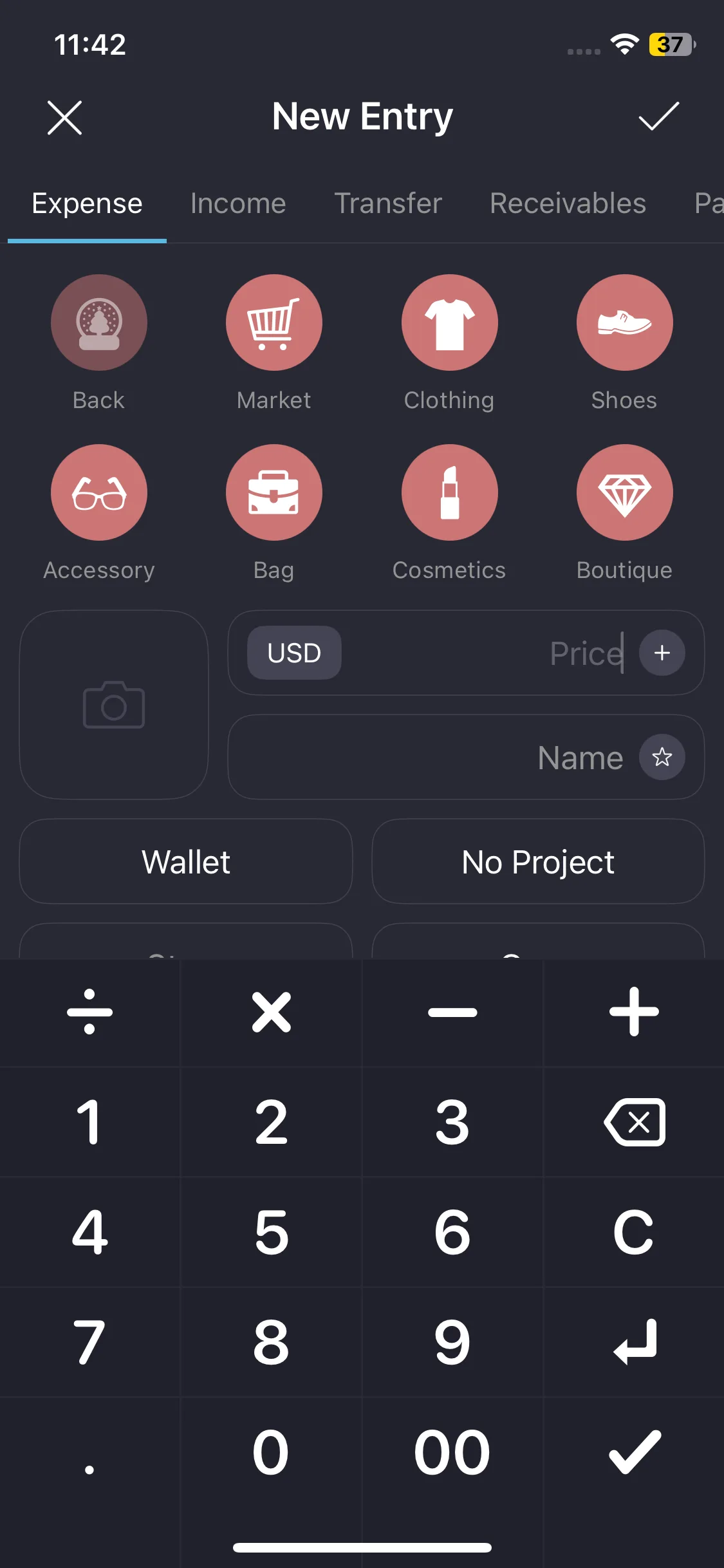The width and height of the screenshot is (724, 1568).
Task: Change the USD currency
Action: [x=294, y=653]
